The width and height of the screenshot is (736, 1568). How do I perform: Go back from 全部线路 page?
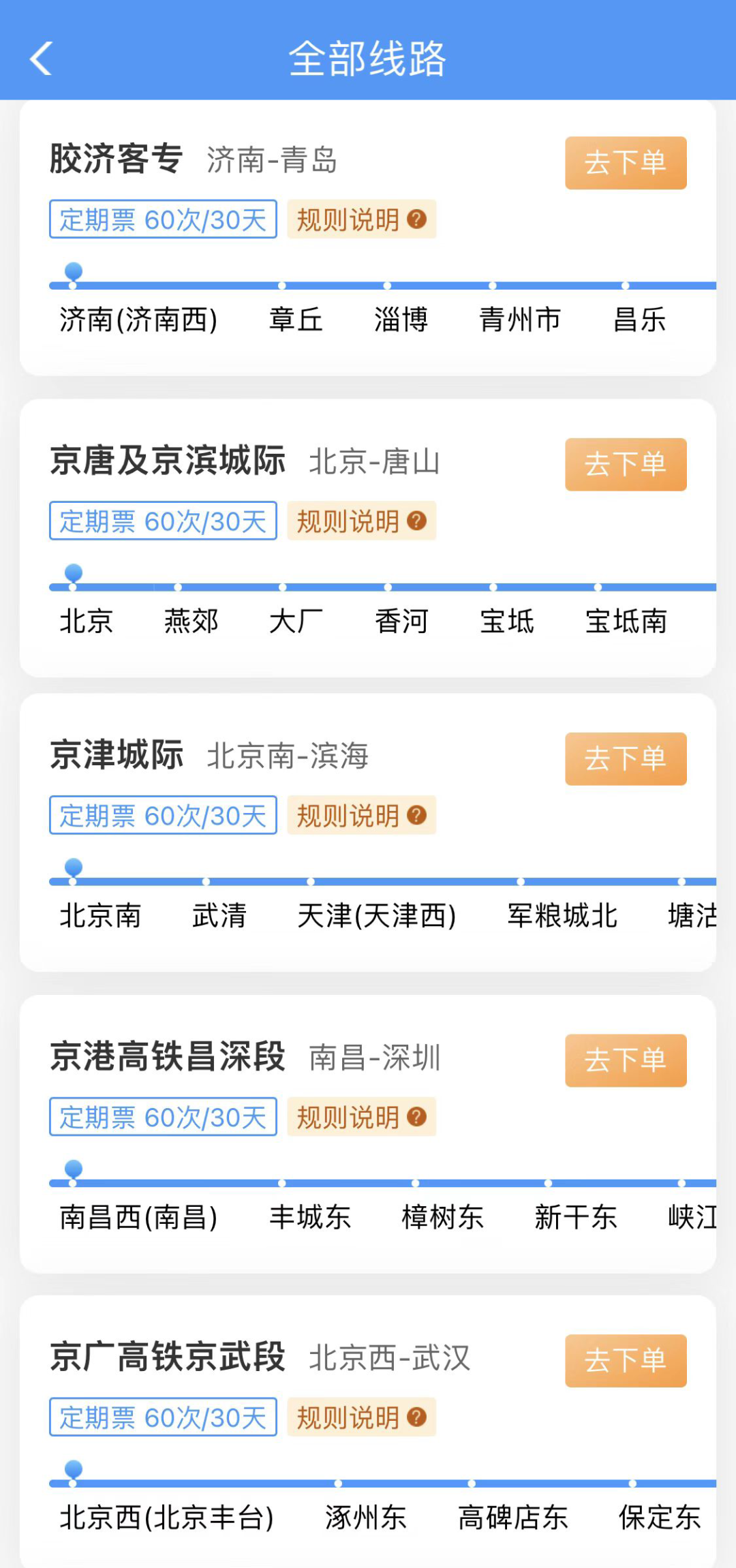pos(41,59)
